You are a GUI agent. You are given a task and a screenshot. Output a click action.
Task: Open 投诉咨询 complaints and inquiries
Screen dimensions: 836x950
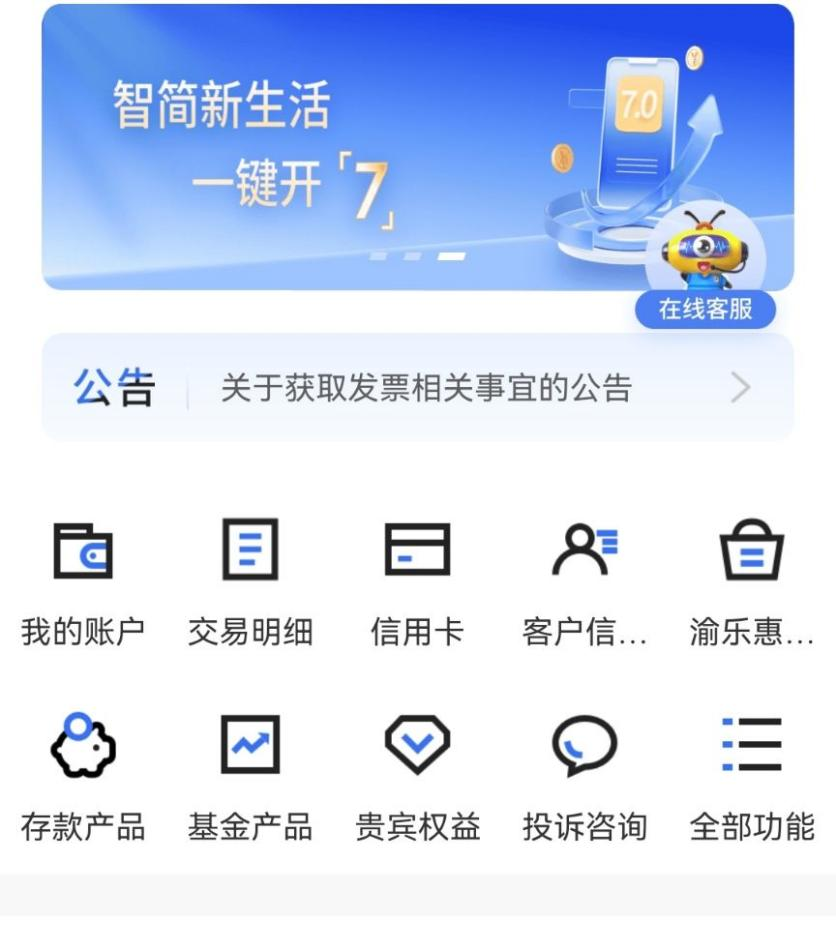click(585, 775)
